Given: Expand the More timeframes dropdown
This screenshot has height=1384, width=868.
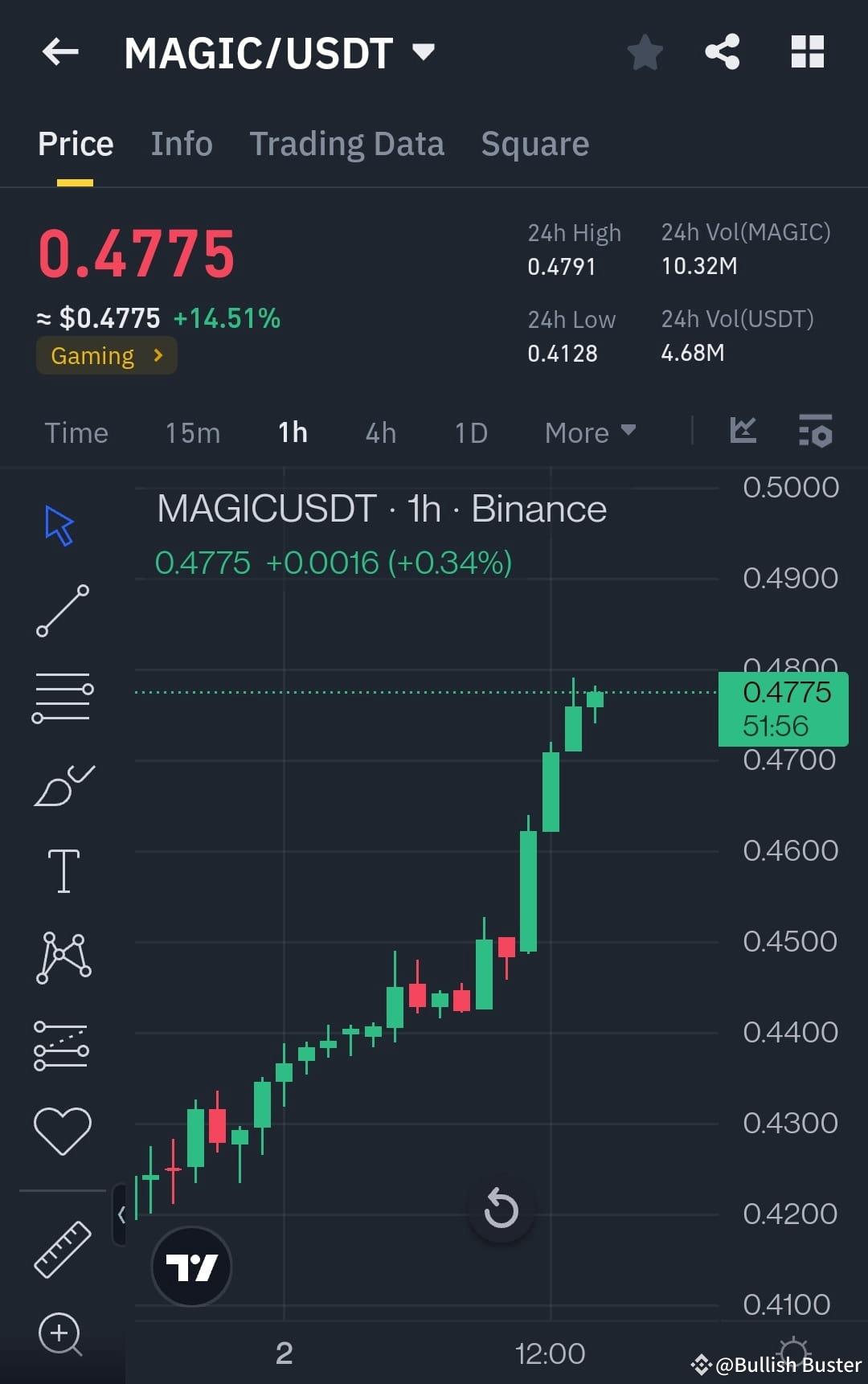Looking at the screenshot, I should click(589, 432).
